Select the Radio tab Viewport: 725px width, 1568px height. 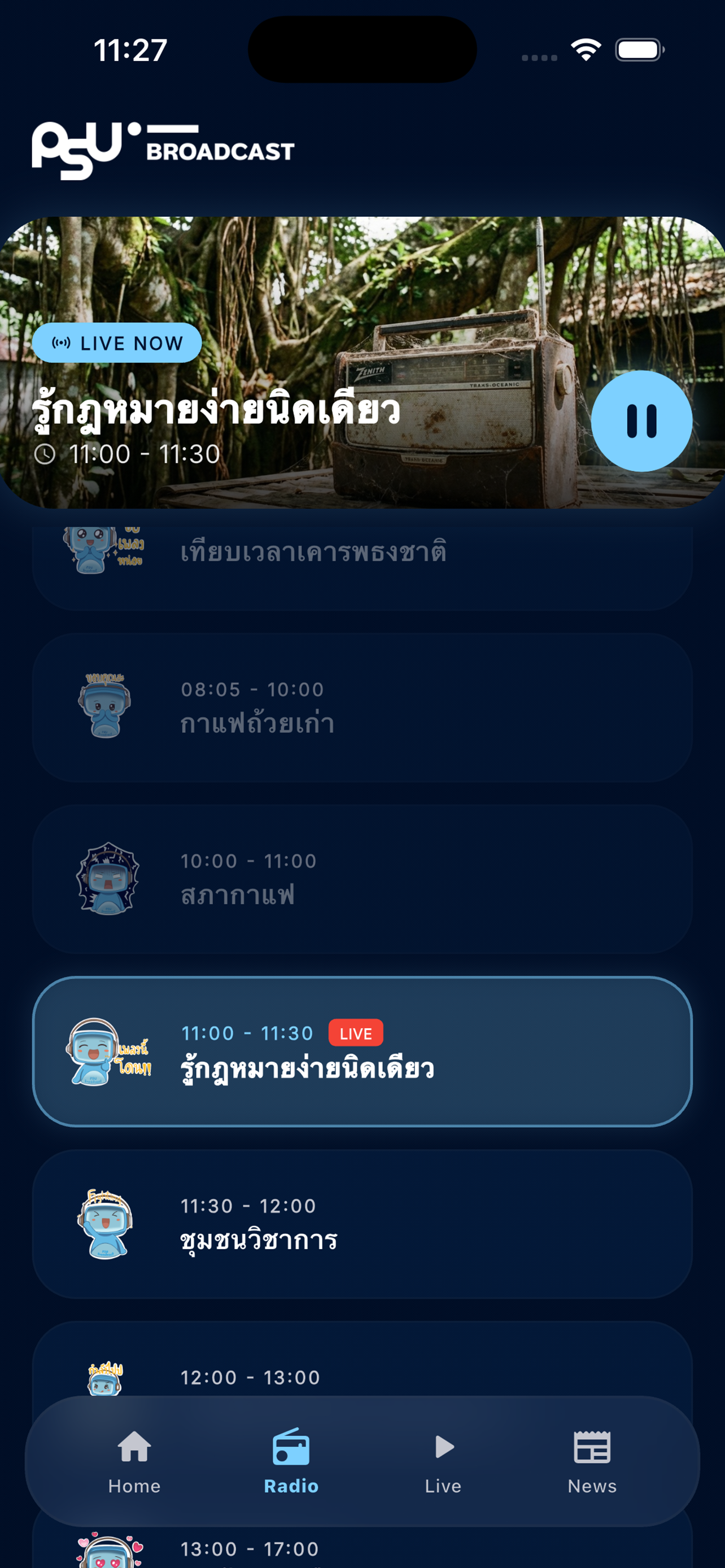(x=291, y=1461)
